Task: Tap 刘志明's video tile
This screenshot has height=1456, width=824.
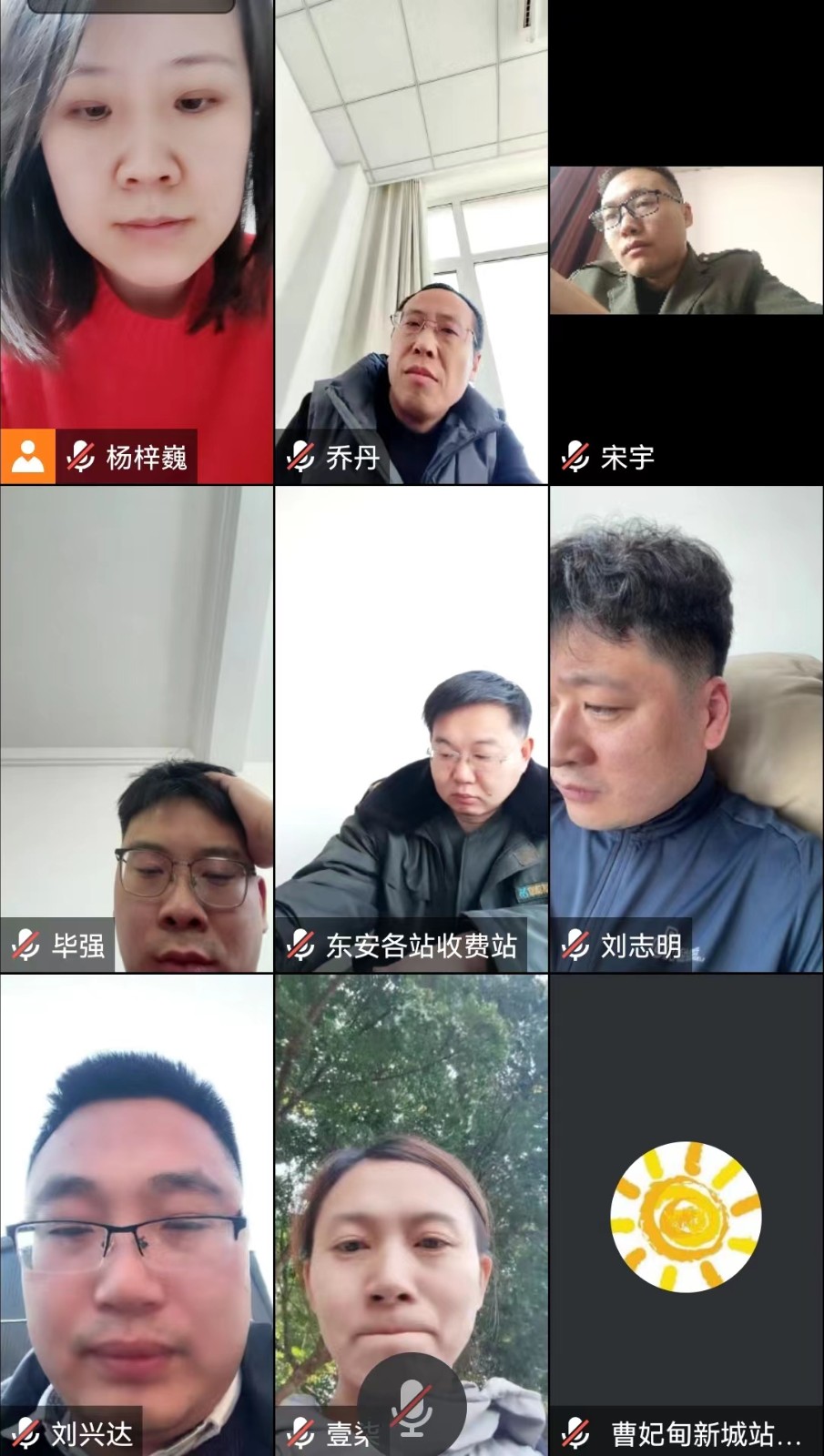Action: (x=687, y=728)
